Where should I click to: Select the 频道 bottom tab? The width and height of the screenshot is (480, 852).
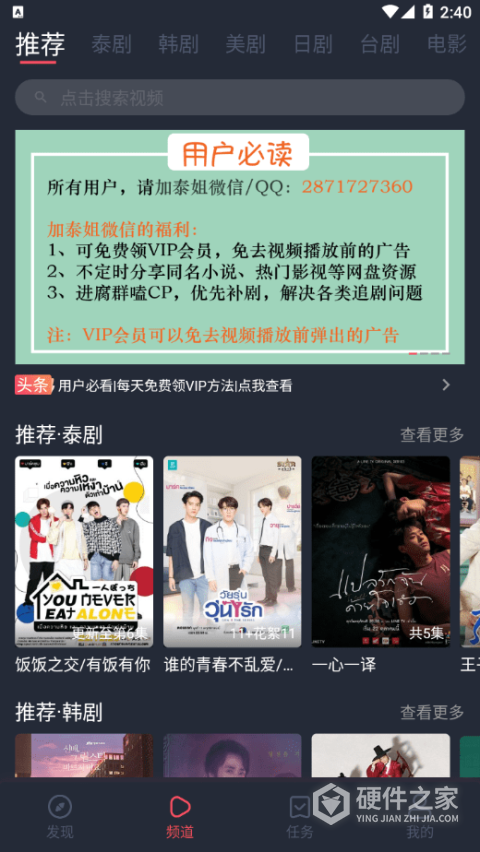(x=180, y=817)
